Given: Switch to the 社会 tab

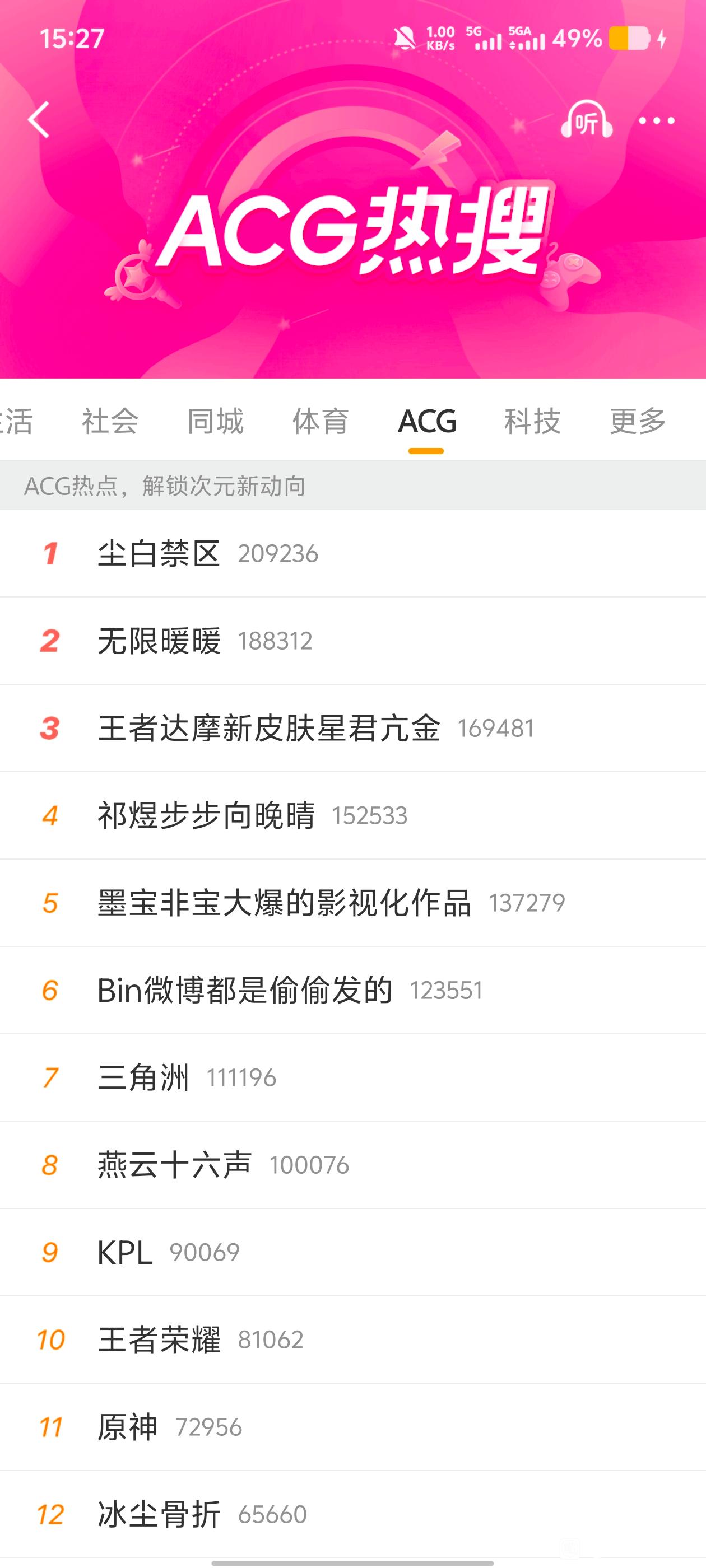Looking at the screenshot, I should point(110,421).
